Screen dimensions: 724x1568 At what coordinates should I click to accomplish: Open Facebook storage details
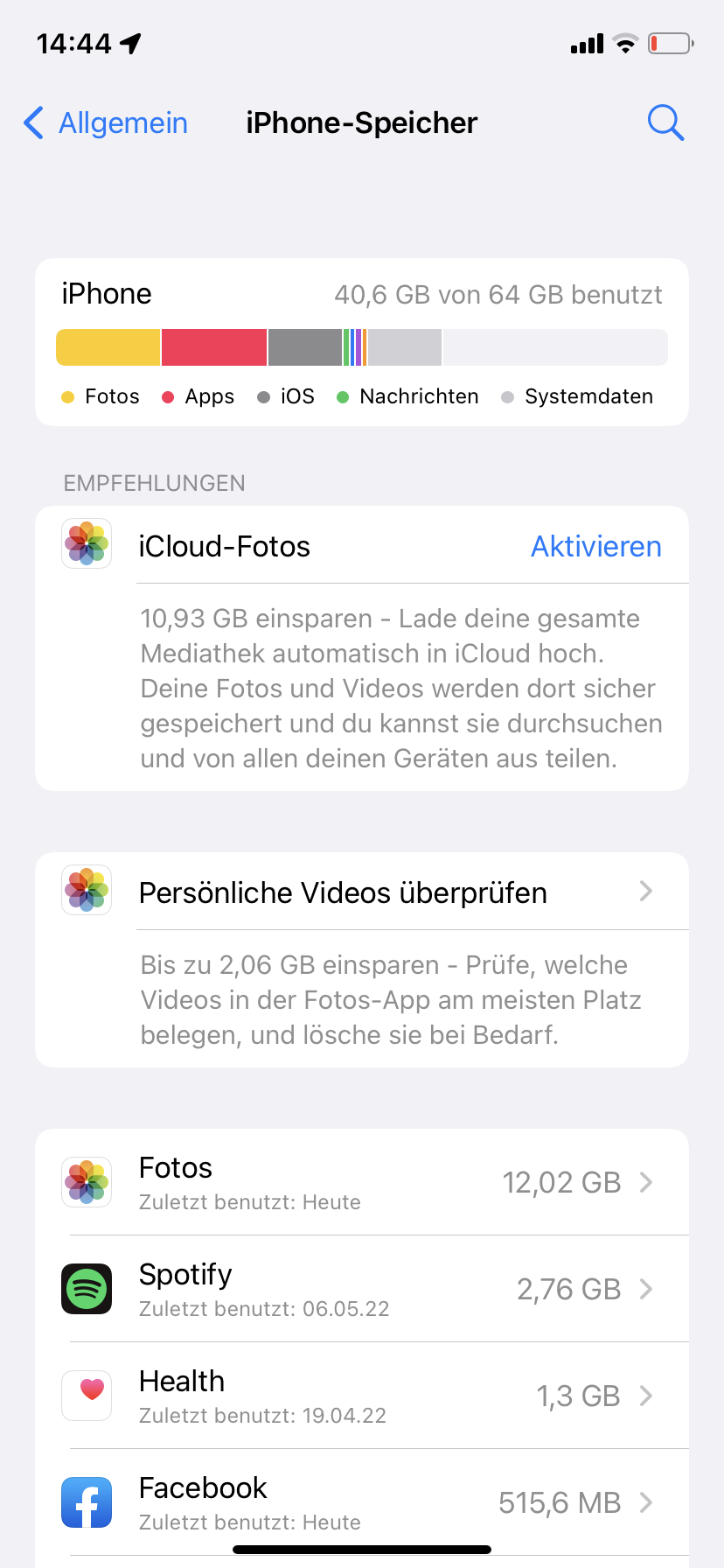[362, 1503]
